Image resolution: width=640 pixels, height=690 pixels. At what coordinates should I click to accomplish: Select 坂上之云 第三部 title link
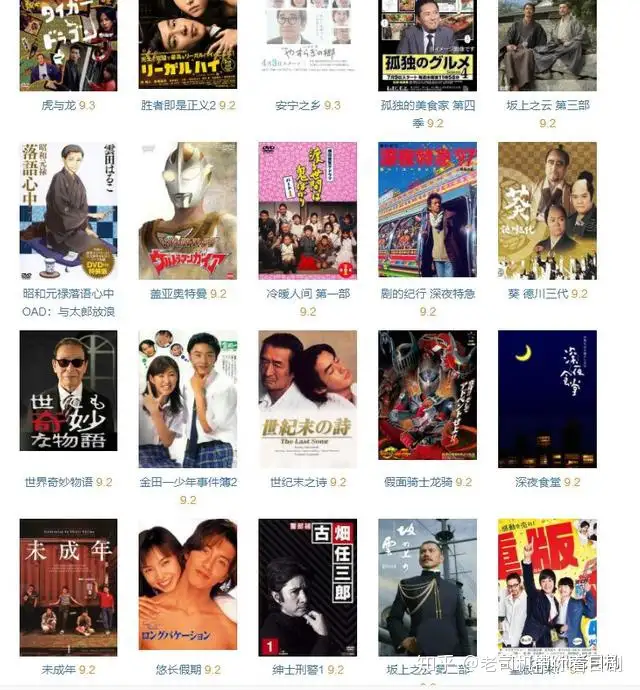[547, 105]
